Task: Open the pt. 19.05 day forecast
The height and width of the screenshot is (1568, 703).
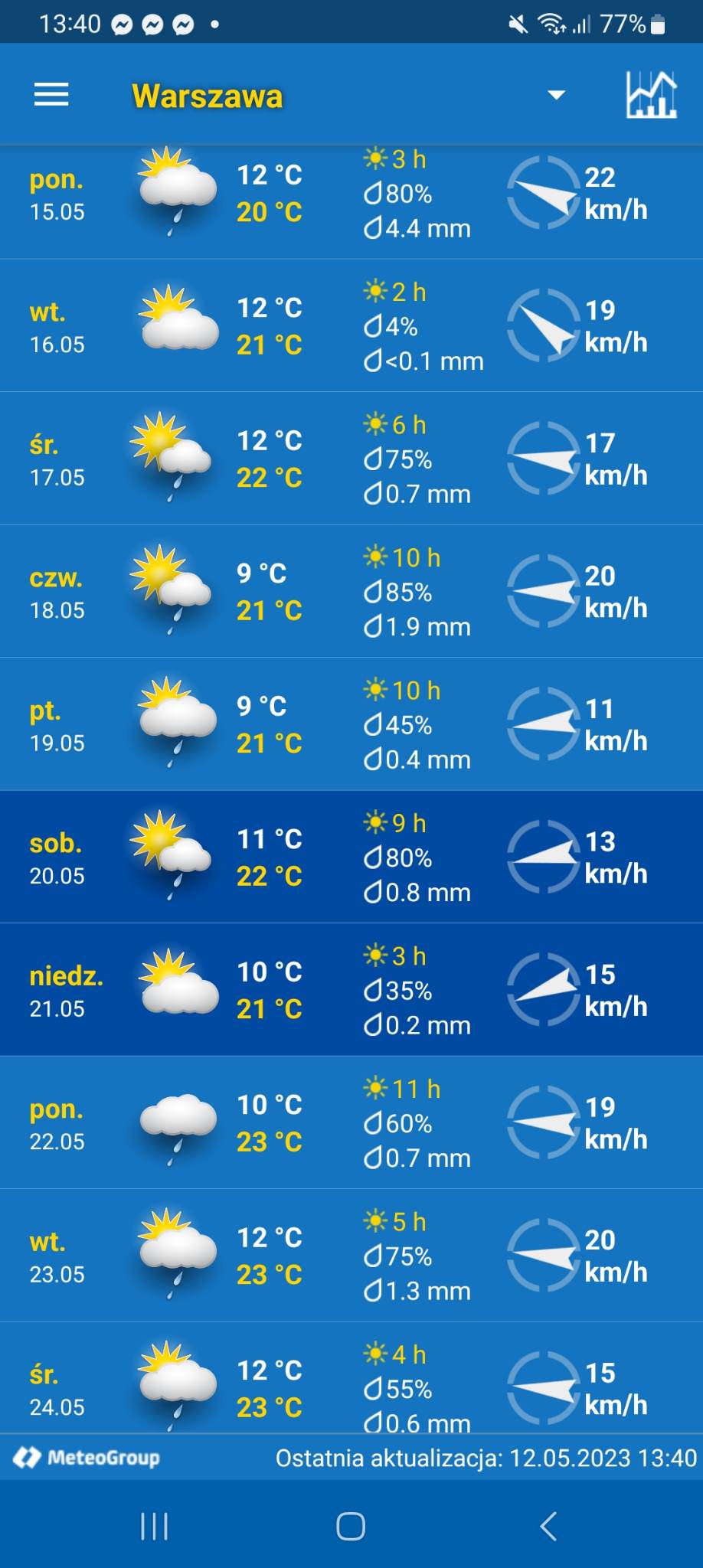Action: (351, 724)
